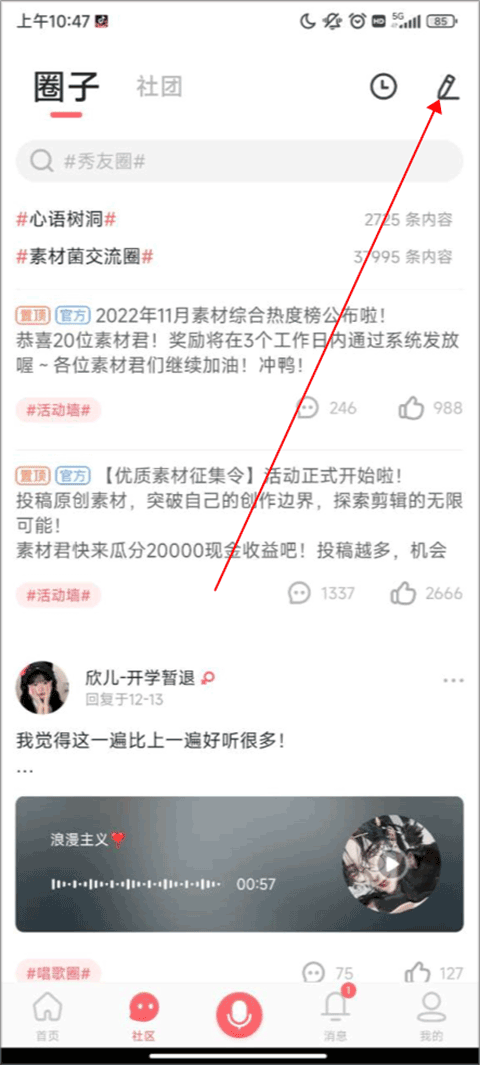
Task: Play the 浪漫主义 audio clip
Action: click(390, 865)
